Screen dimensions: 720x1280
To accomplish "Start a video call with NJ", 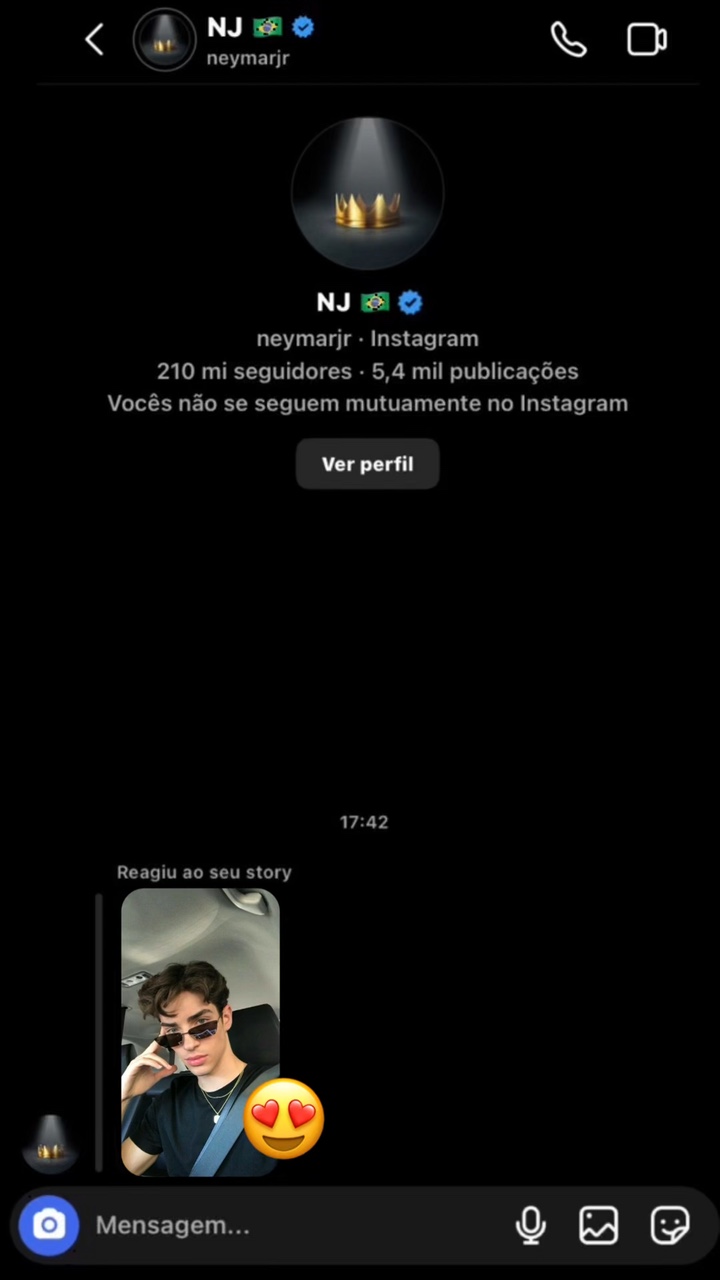I will point(647,40).
